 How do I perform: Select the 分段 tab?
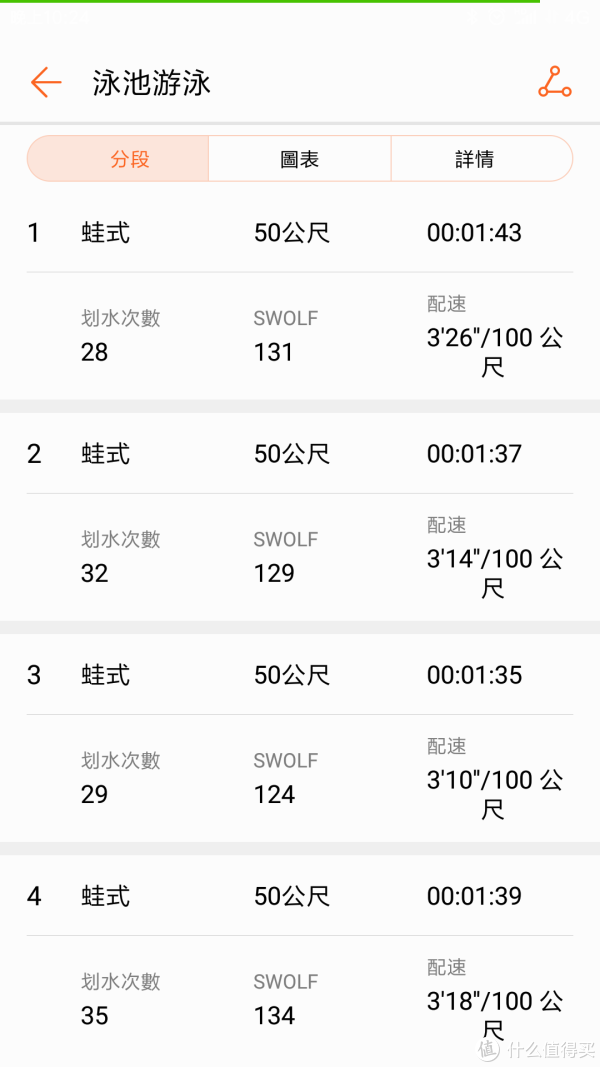coord(118,159)
